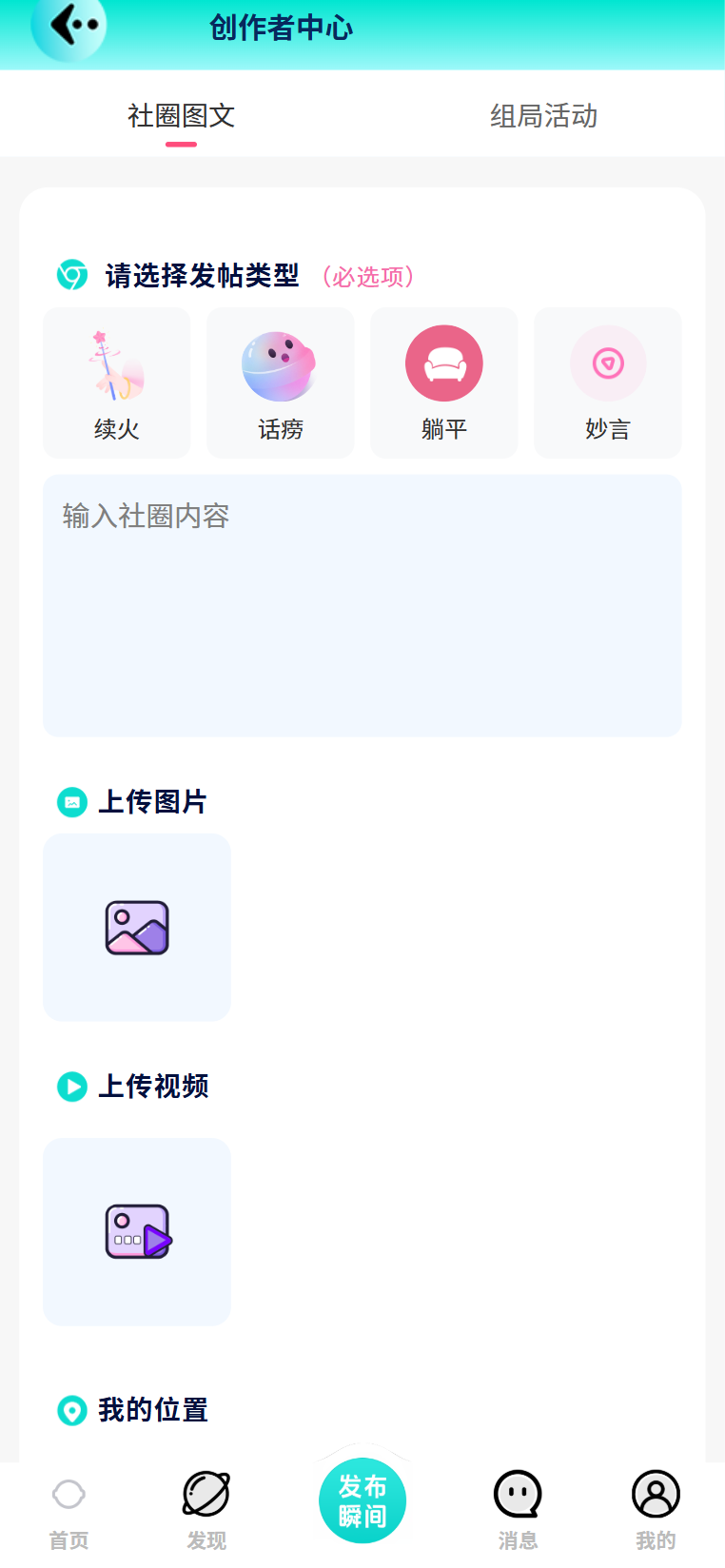This screenshot has height=1568, width=725.
Task: Tap the app logo in the top bar
Action: coord(68,29)
